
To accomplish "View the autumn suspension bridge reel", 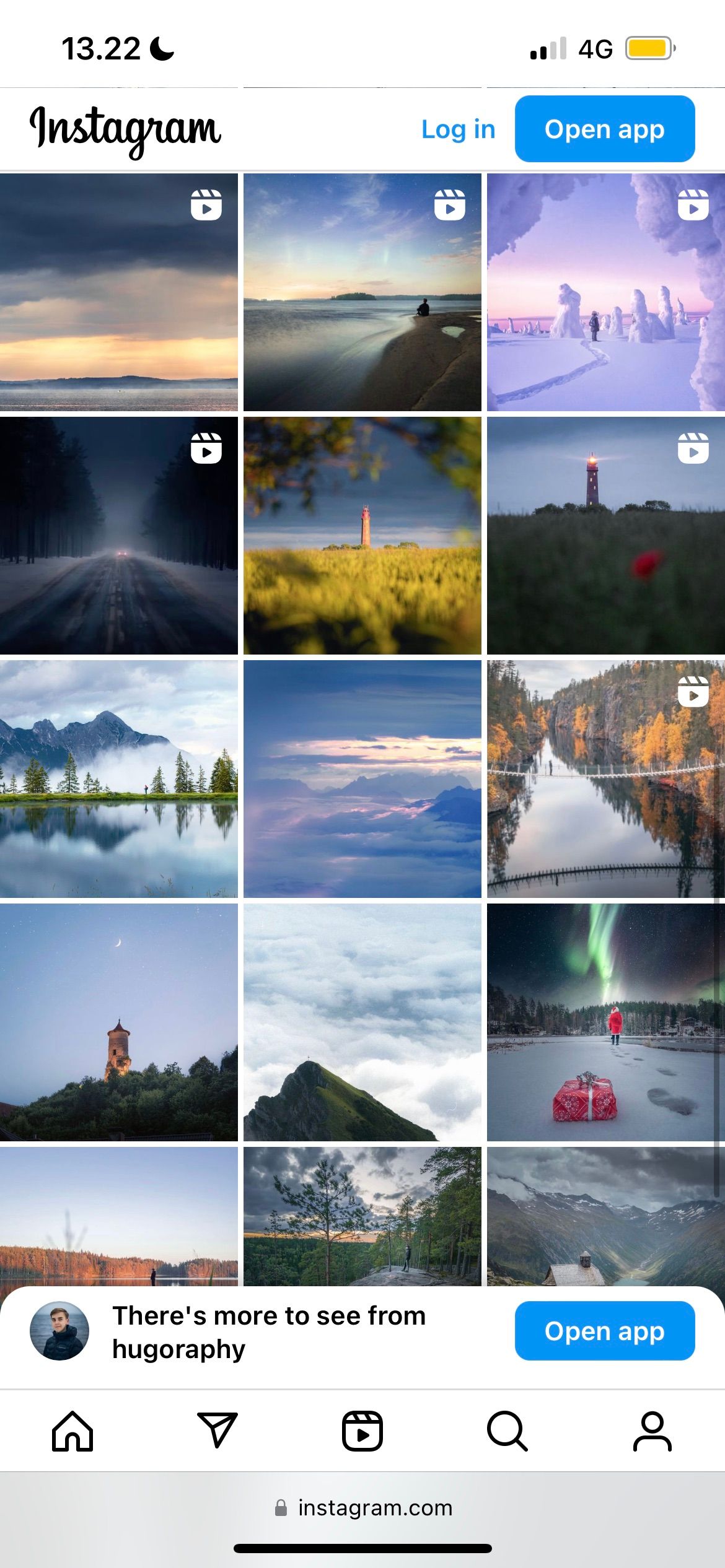I will (x=605, y=778).
